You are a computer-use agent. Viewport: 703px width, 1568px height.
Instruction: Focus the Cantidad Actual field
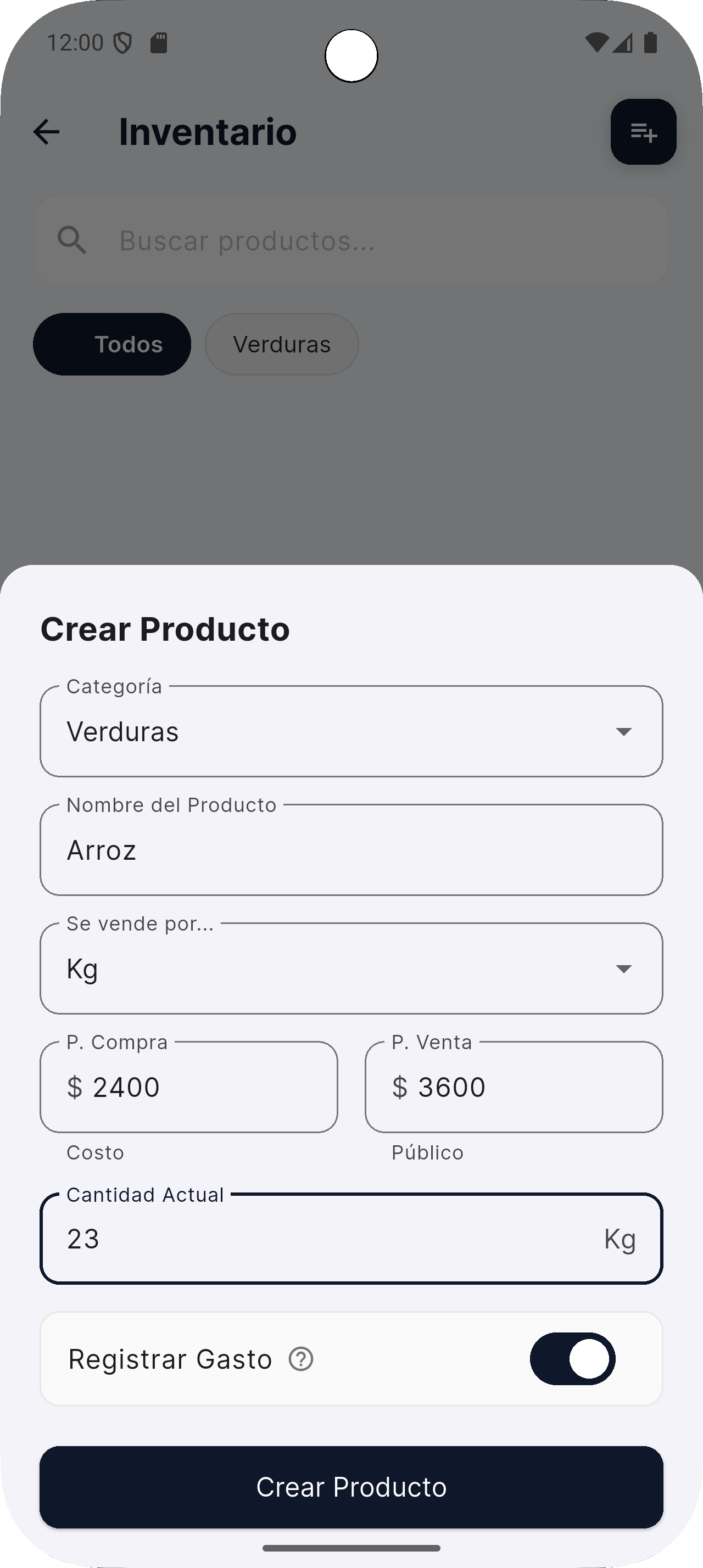[x=328, y=1239]
